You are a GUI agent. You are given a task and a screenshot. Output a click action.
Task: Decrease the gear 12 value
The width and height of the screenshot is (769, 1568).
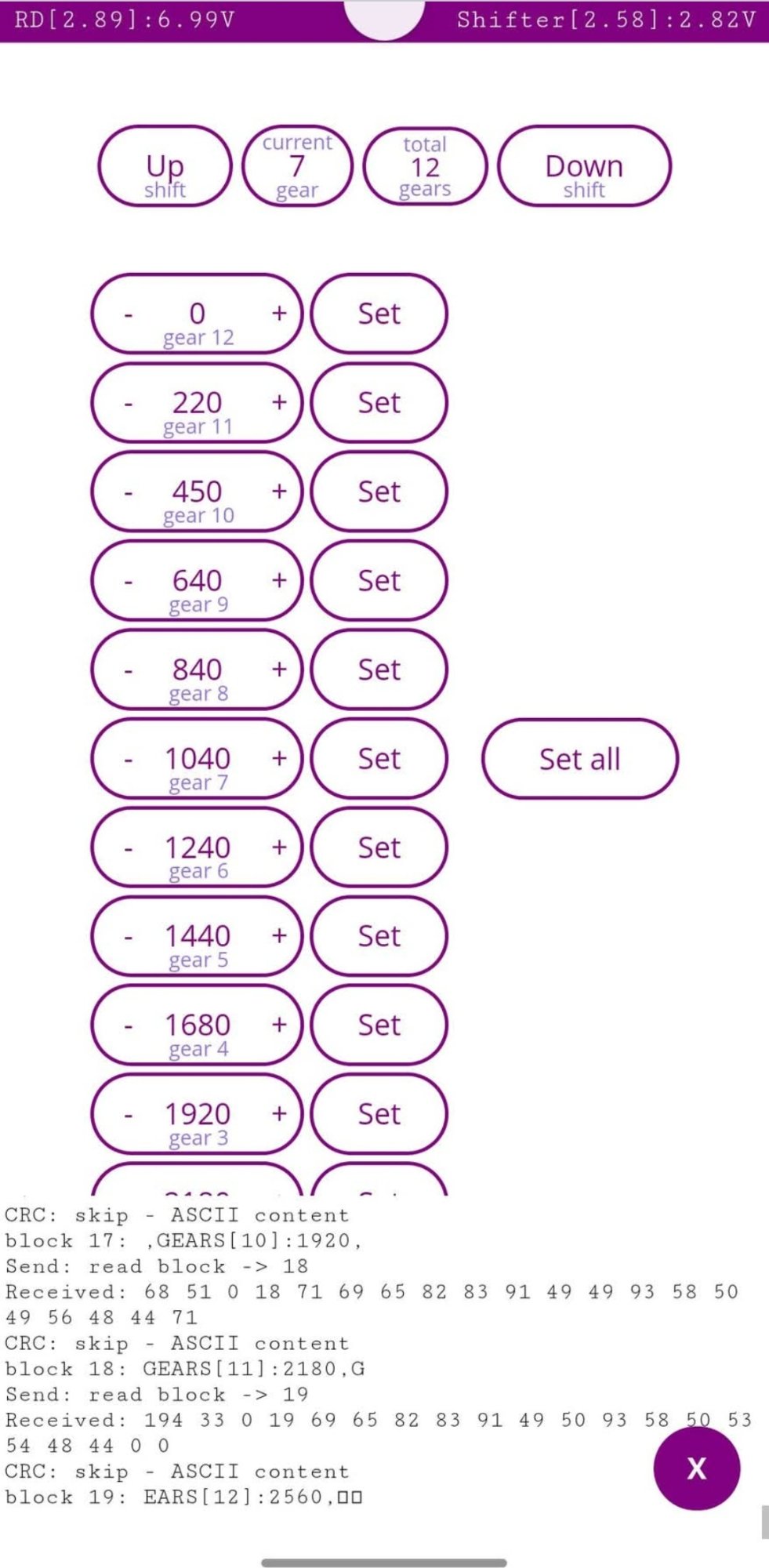click(129, 315)
